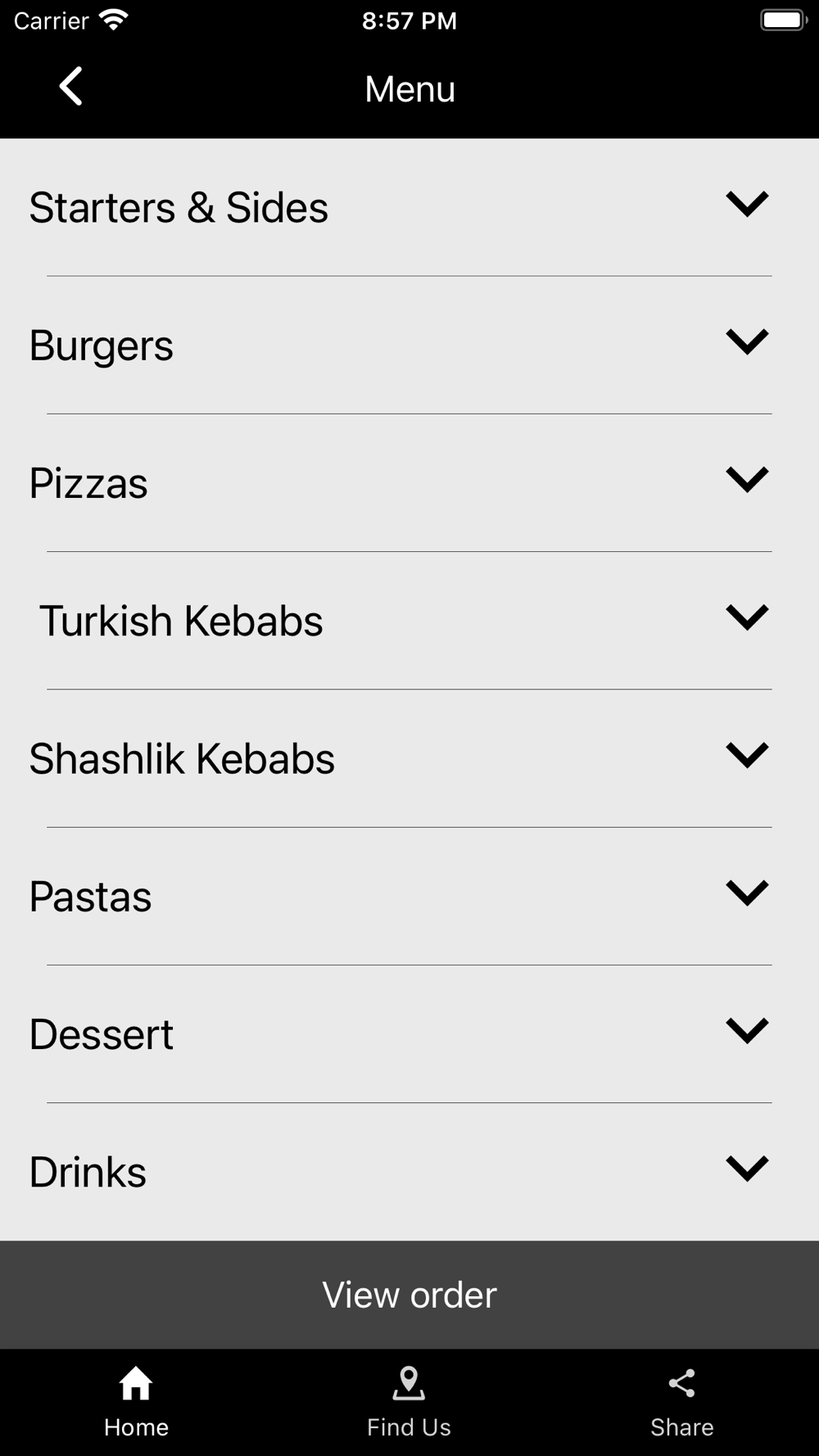Switch to the Home tab

click(x=136, y=1403)
